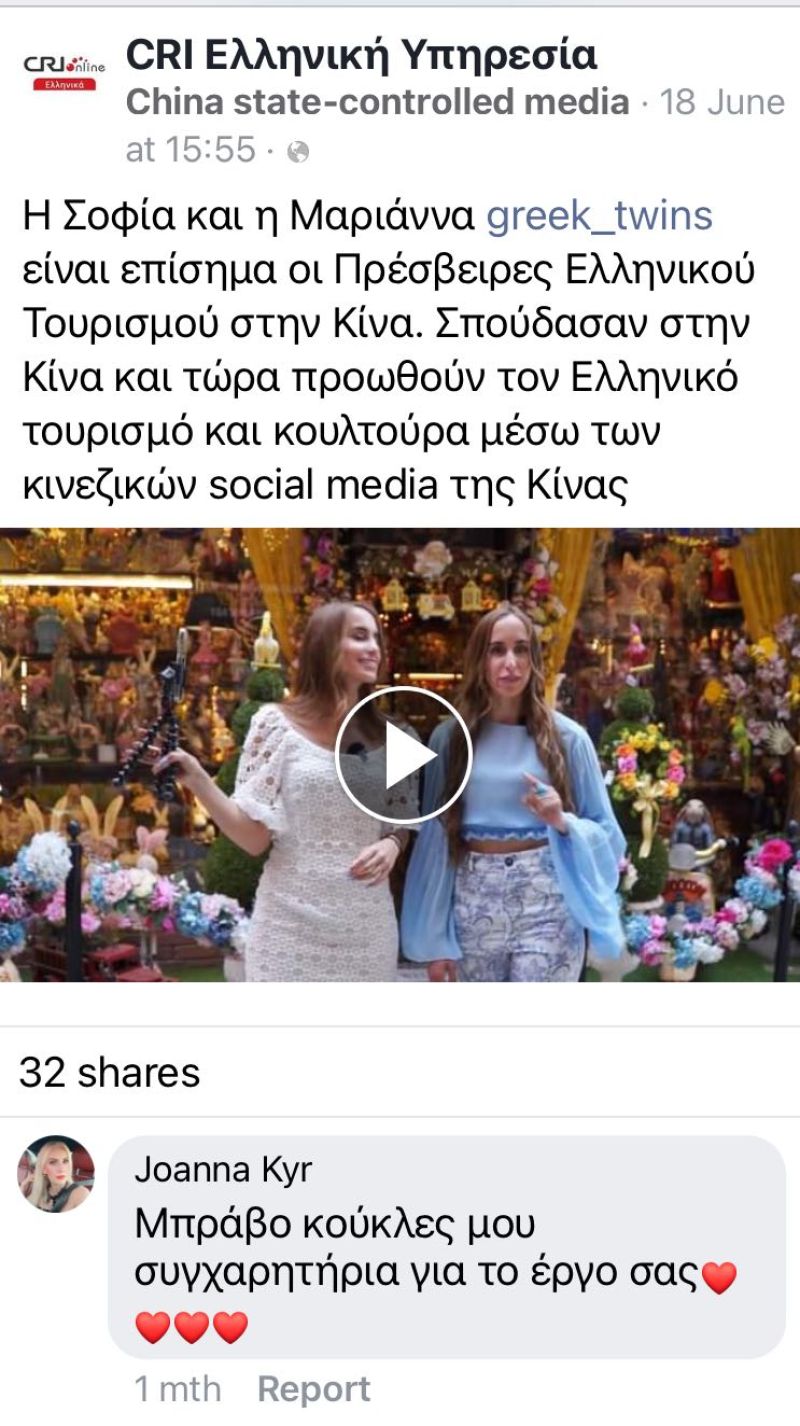This screenshot has height=1426, width=800.
Task: Report Joanna Kyr's comment
Action: (x=313, y=1388)
